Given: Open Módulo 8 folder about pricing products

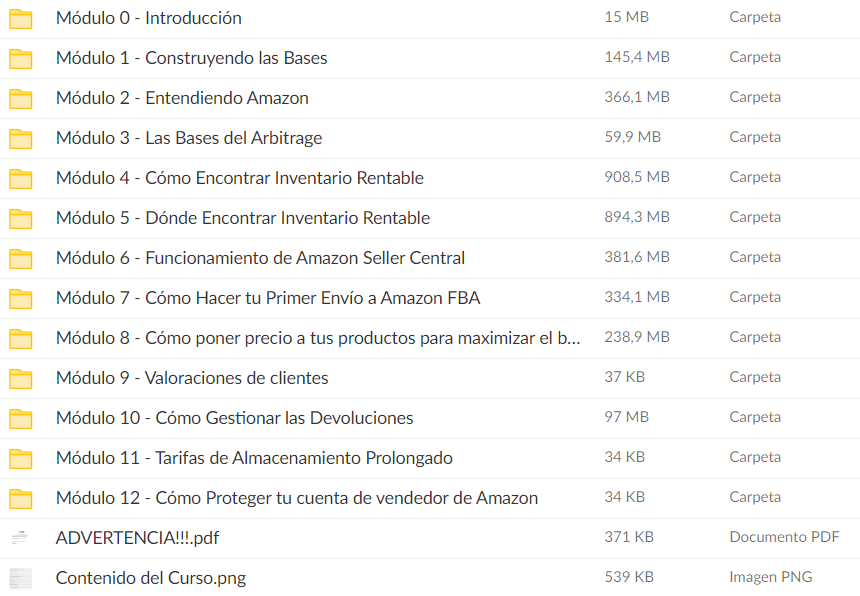Looking at the screenshot, I should (x=318, y=338).
